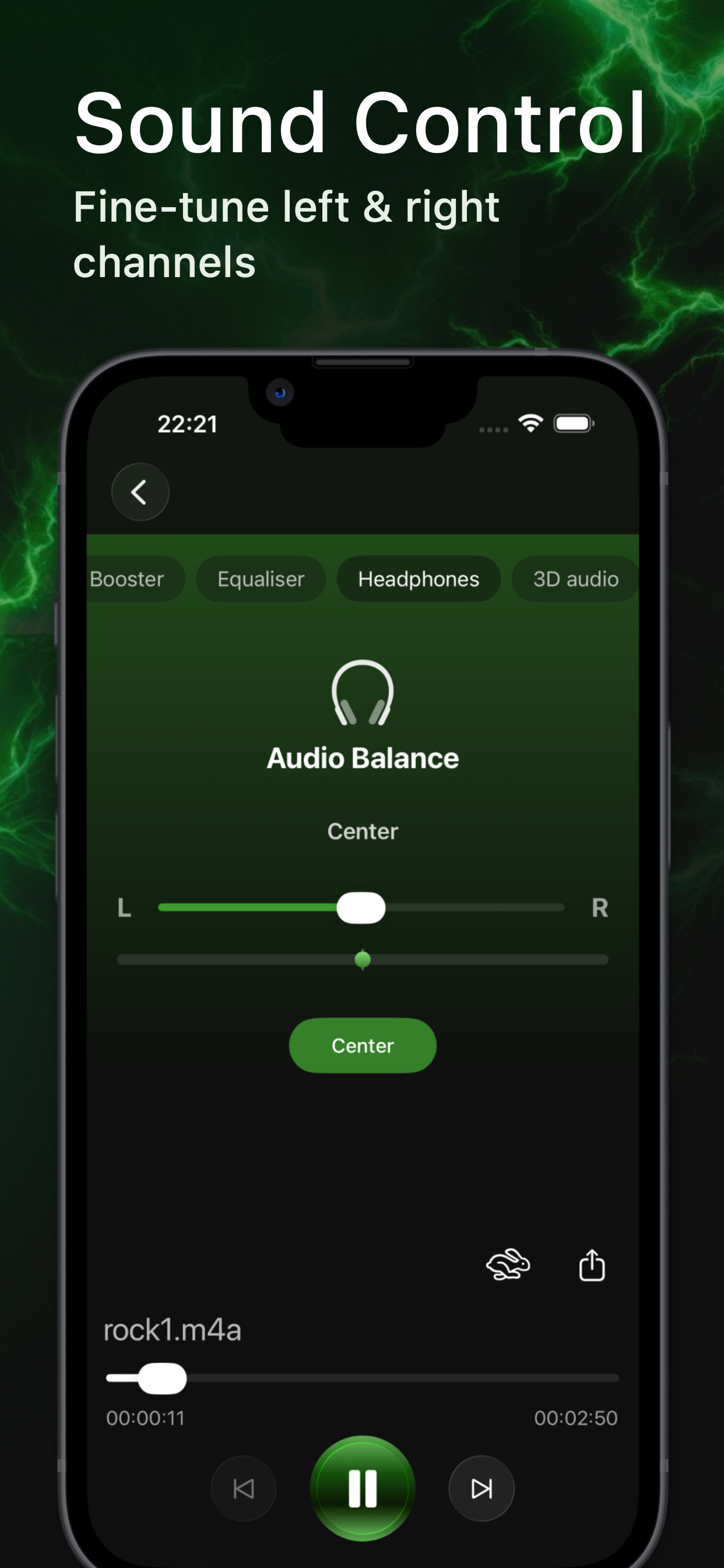
Task: Navigate back using the back arrow
Action: click(140, 492)
